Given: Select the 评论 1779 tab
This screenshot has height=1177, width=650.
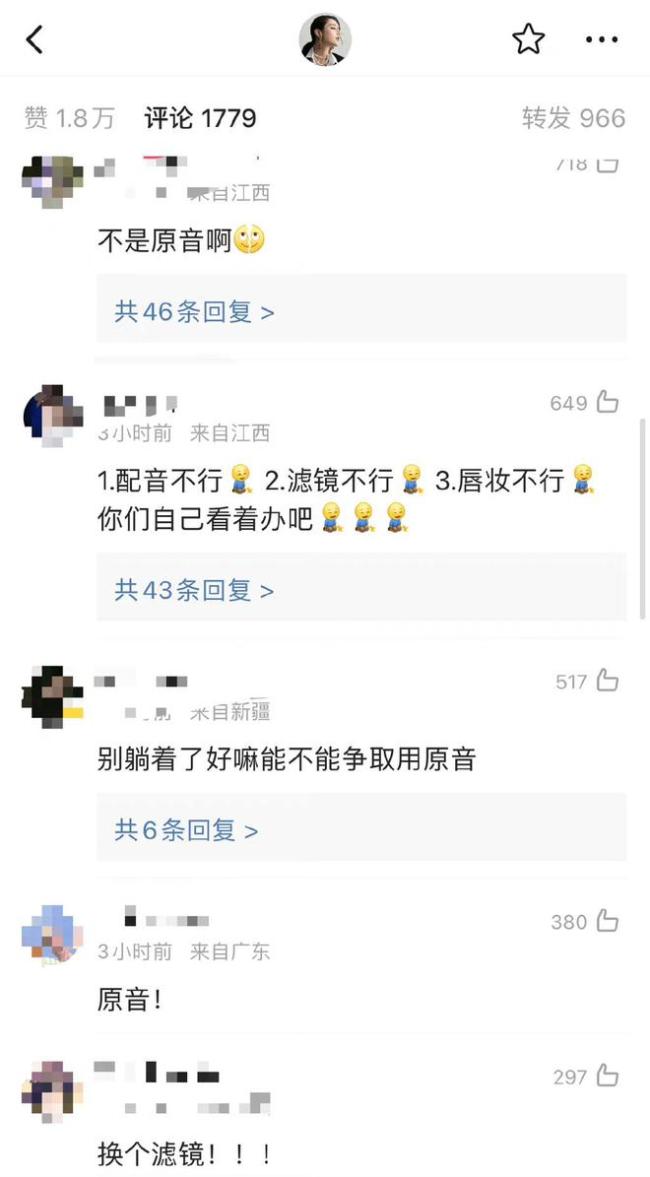Looking at the screenshot, I should [200, 118].
